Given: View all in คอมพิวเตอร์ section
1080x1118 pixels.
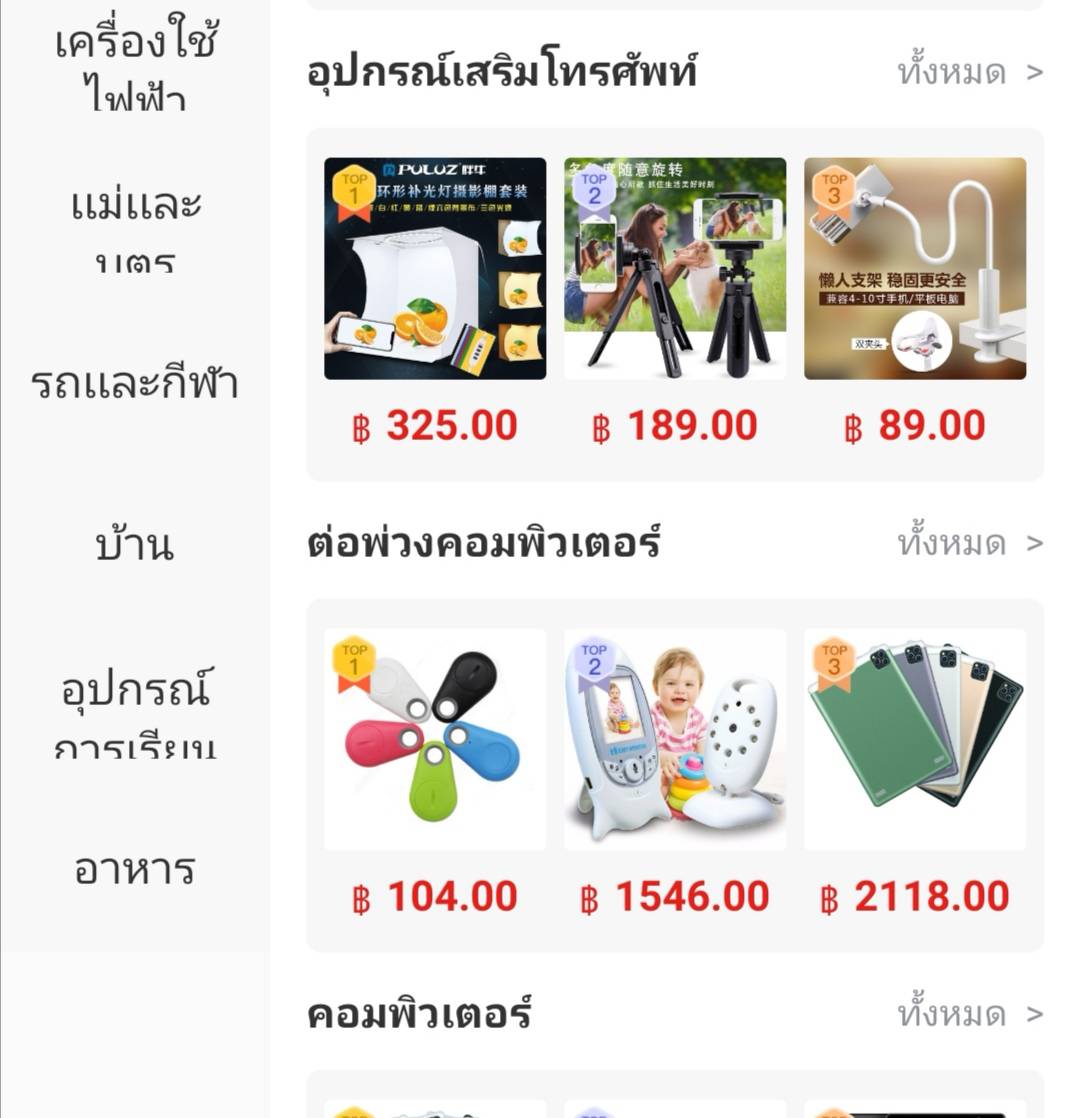Looking at the screenshot, I should point(968,1015).
